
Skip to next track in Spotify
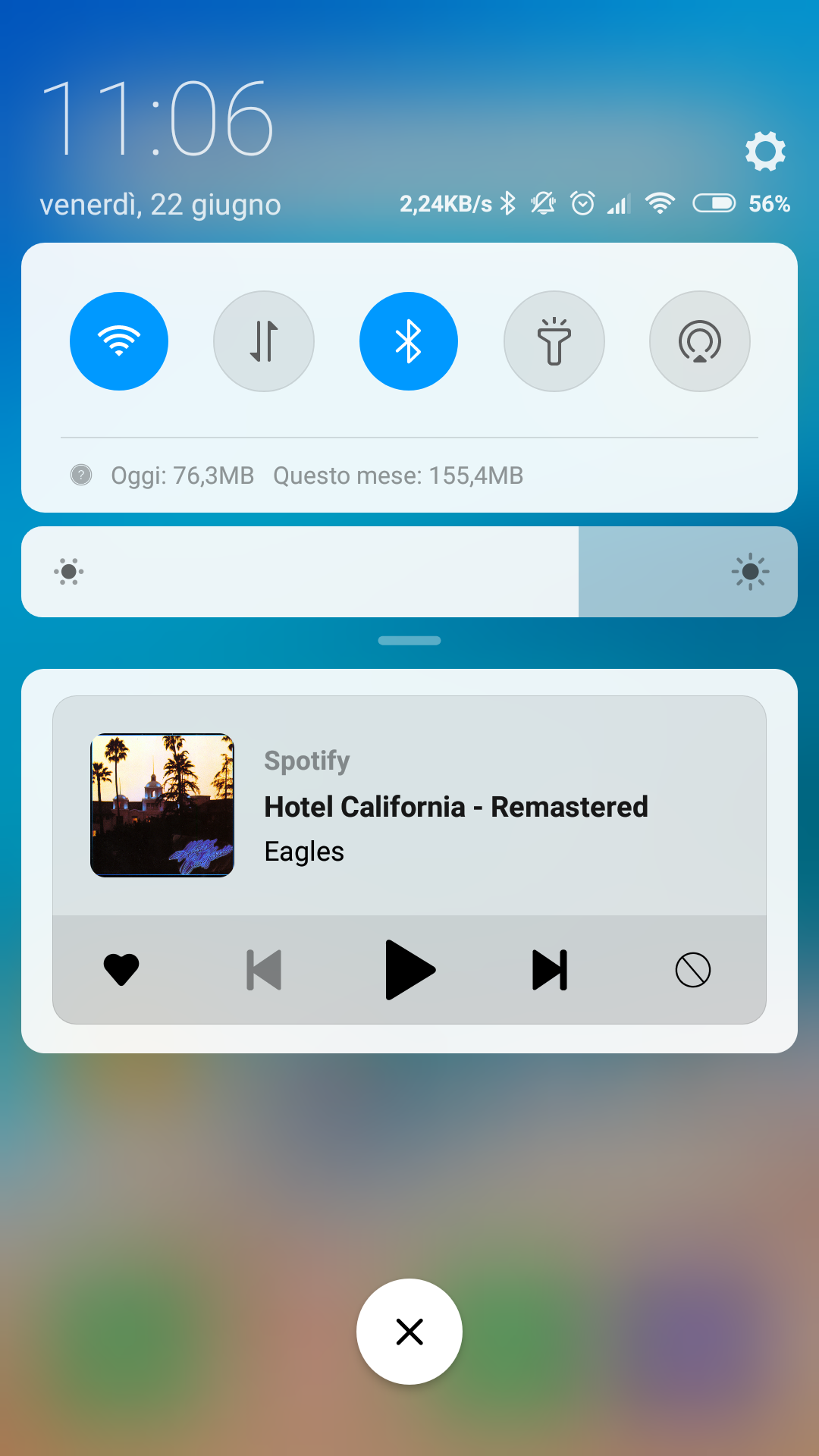pyautogui.click(x=551, y=970)
